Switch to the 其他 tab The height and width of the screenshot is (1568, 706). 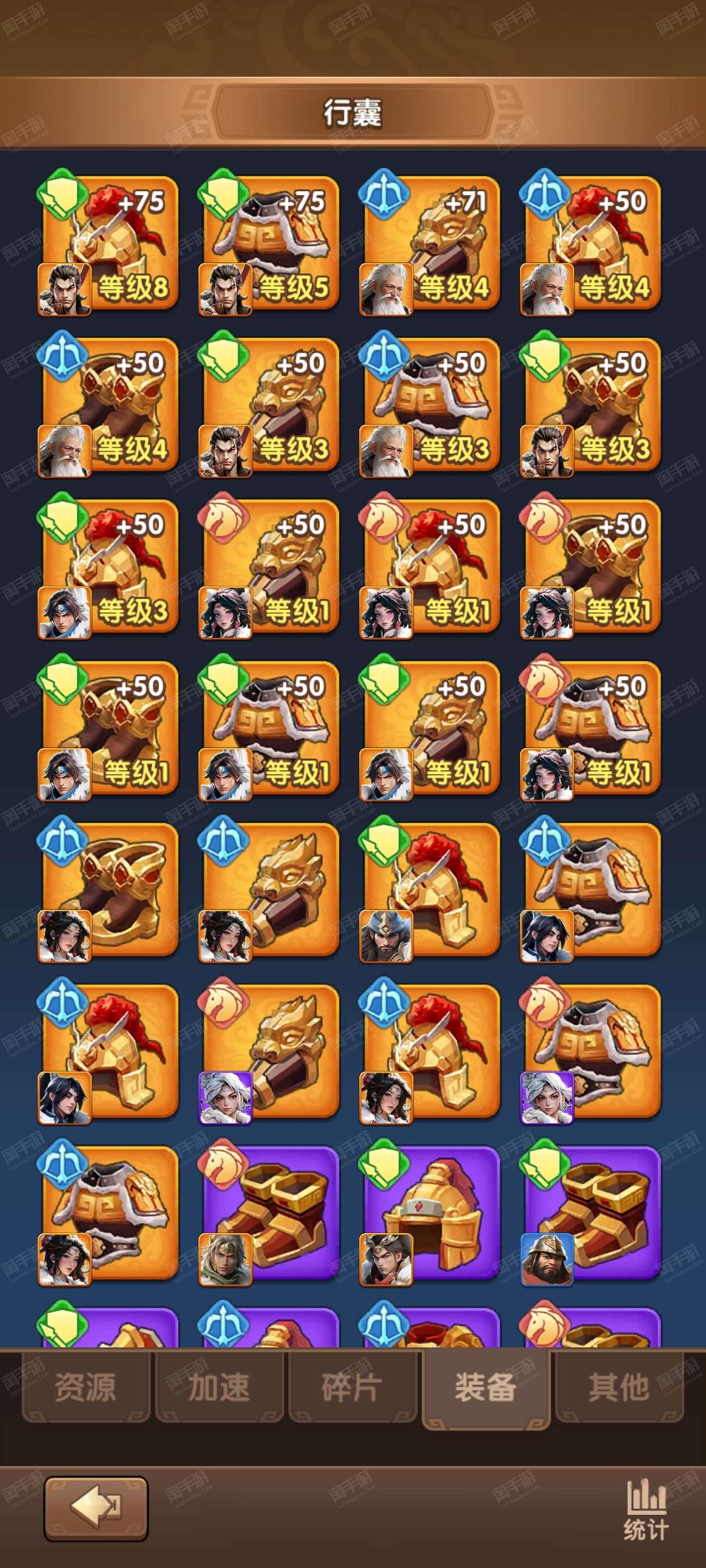tap(619, 1388)
